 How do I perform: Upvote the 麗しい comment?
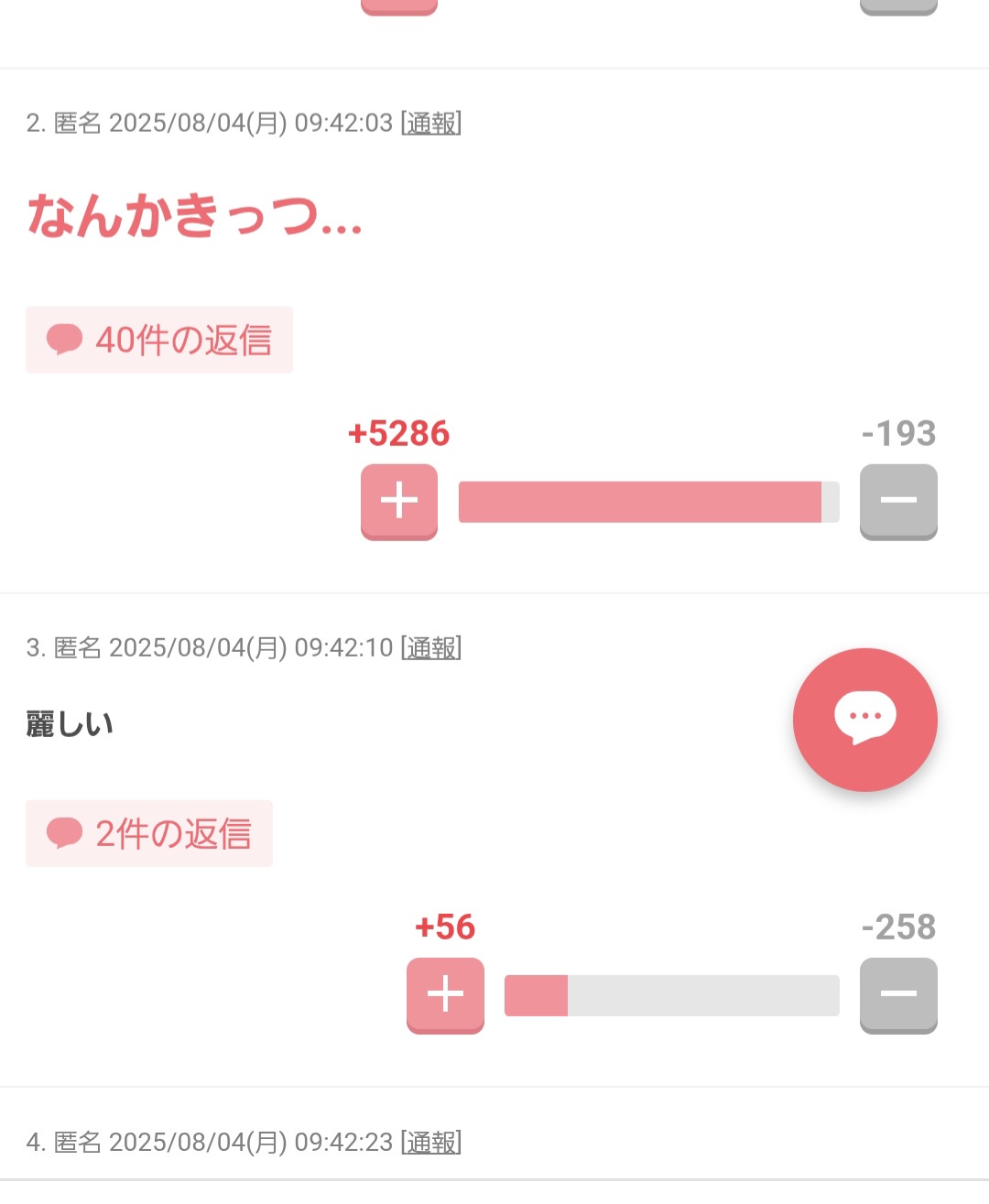[445, 994]
